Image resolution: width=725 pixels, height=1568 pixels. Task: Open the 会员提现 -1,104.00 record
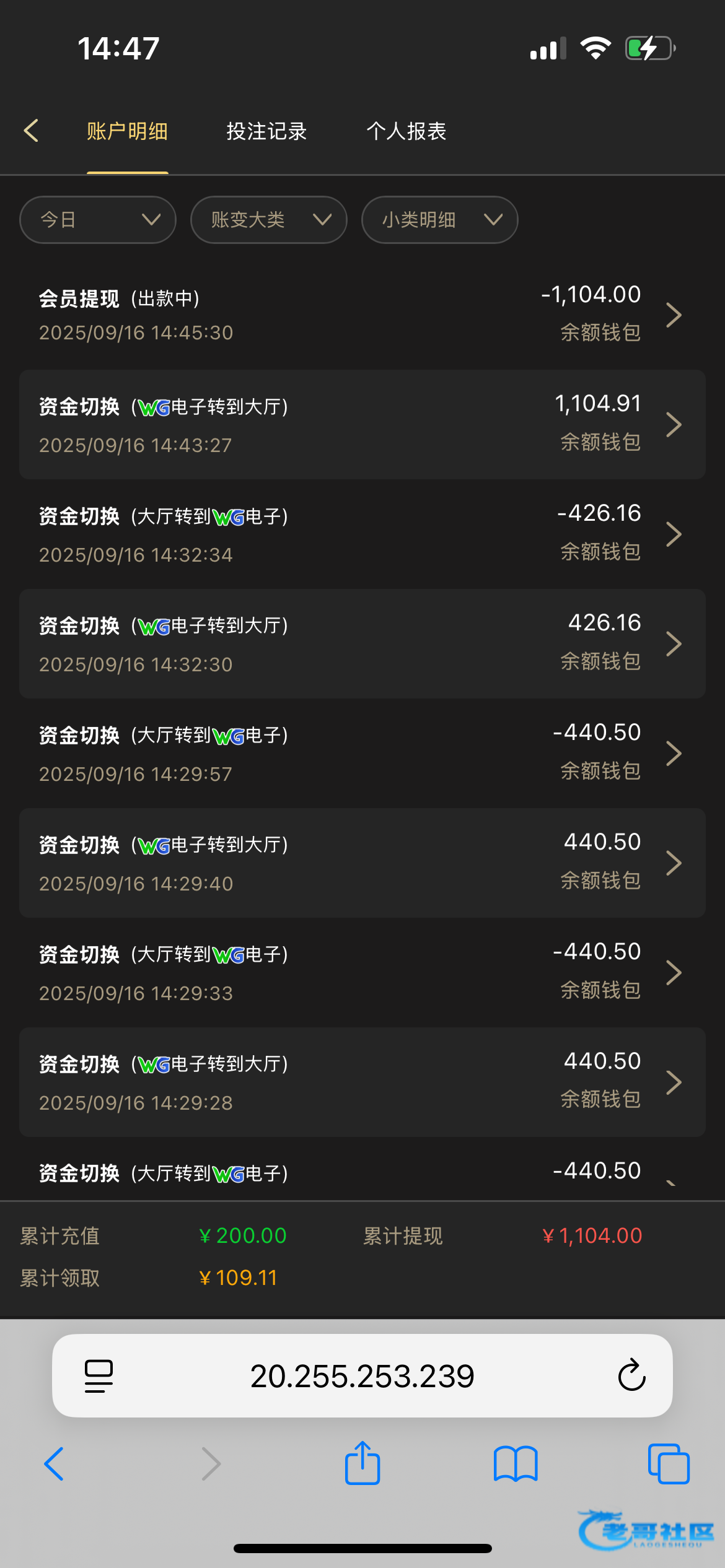(362, 315)
